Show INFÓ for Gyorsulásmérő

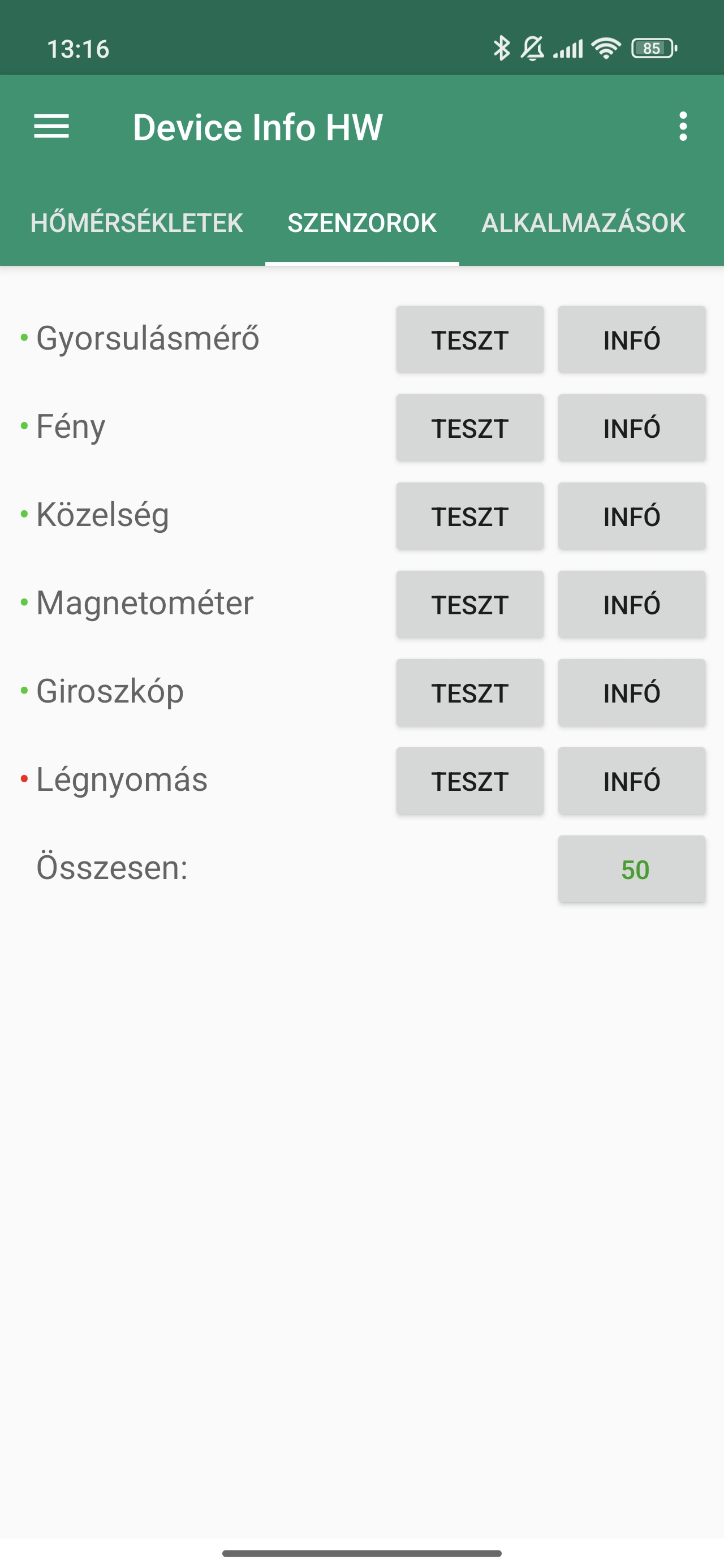[631, 339]
